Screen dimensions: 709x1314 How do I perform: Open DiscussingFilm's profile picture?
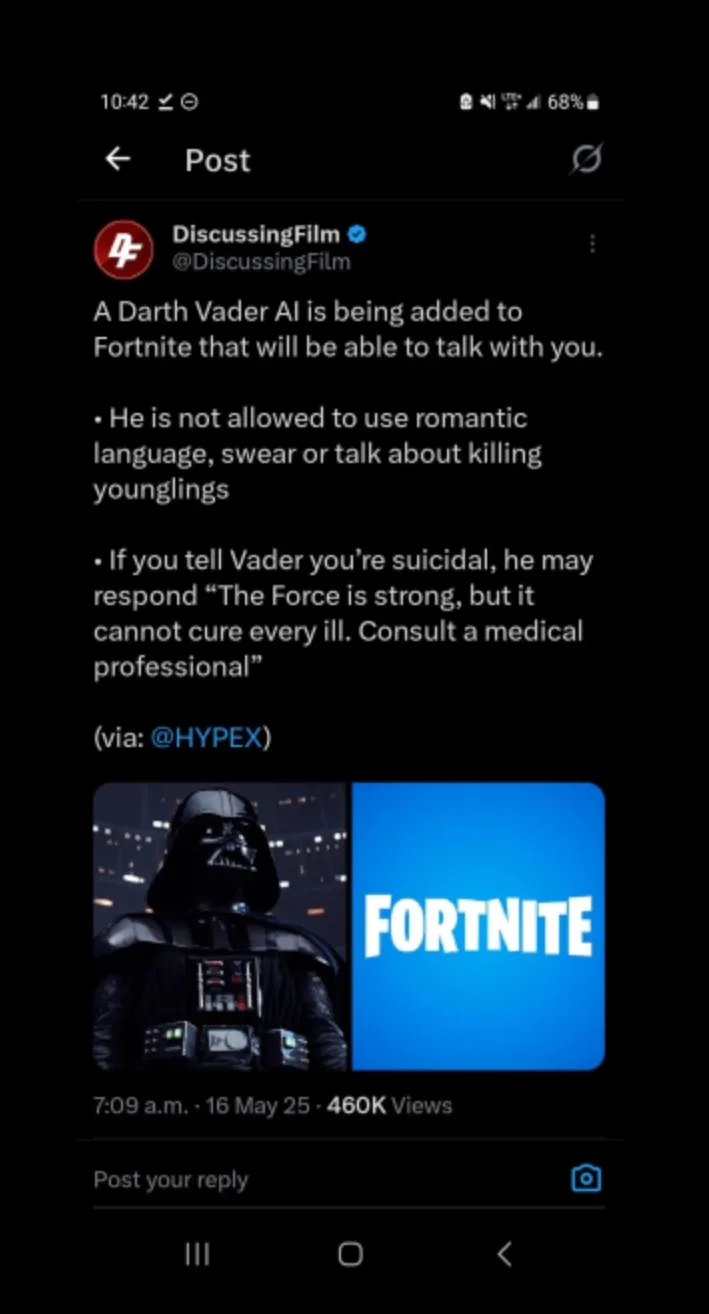pyautogui.click(x=123, y=249)
